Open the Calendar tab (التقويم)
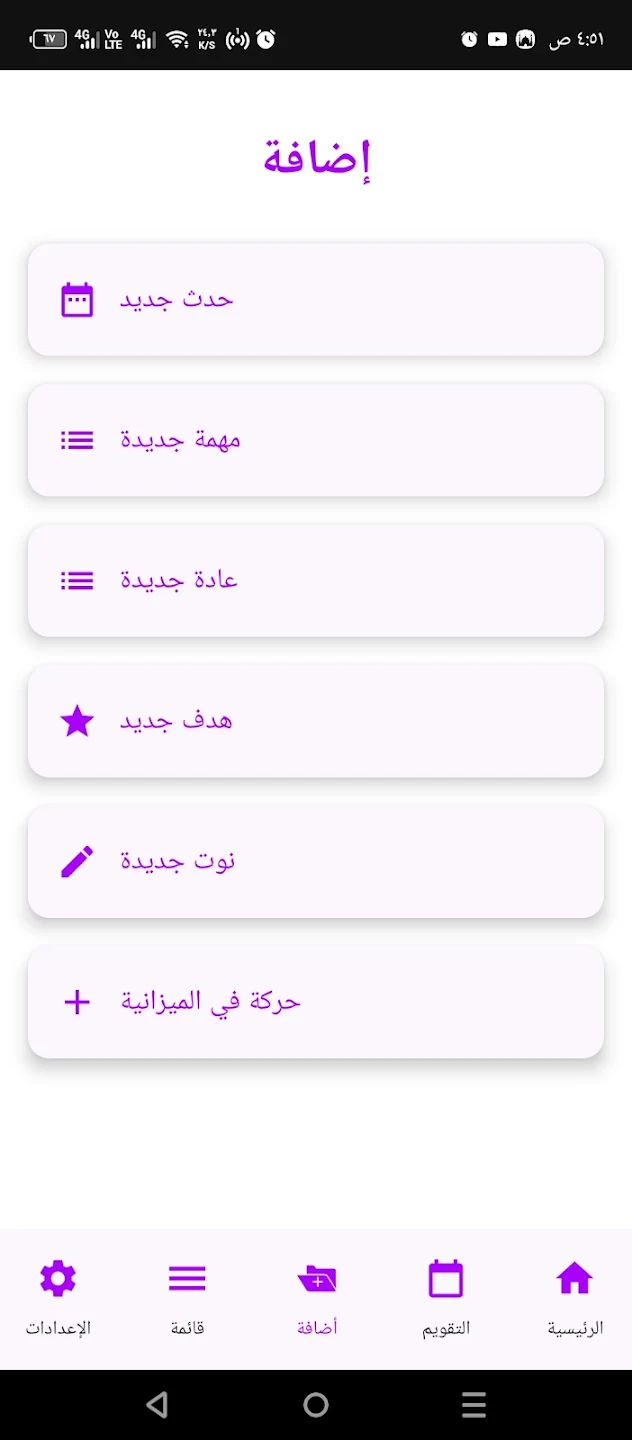This screenshot has height=1440, width=632. (445, 1297)
